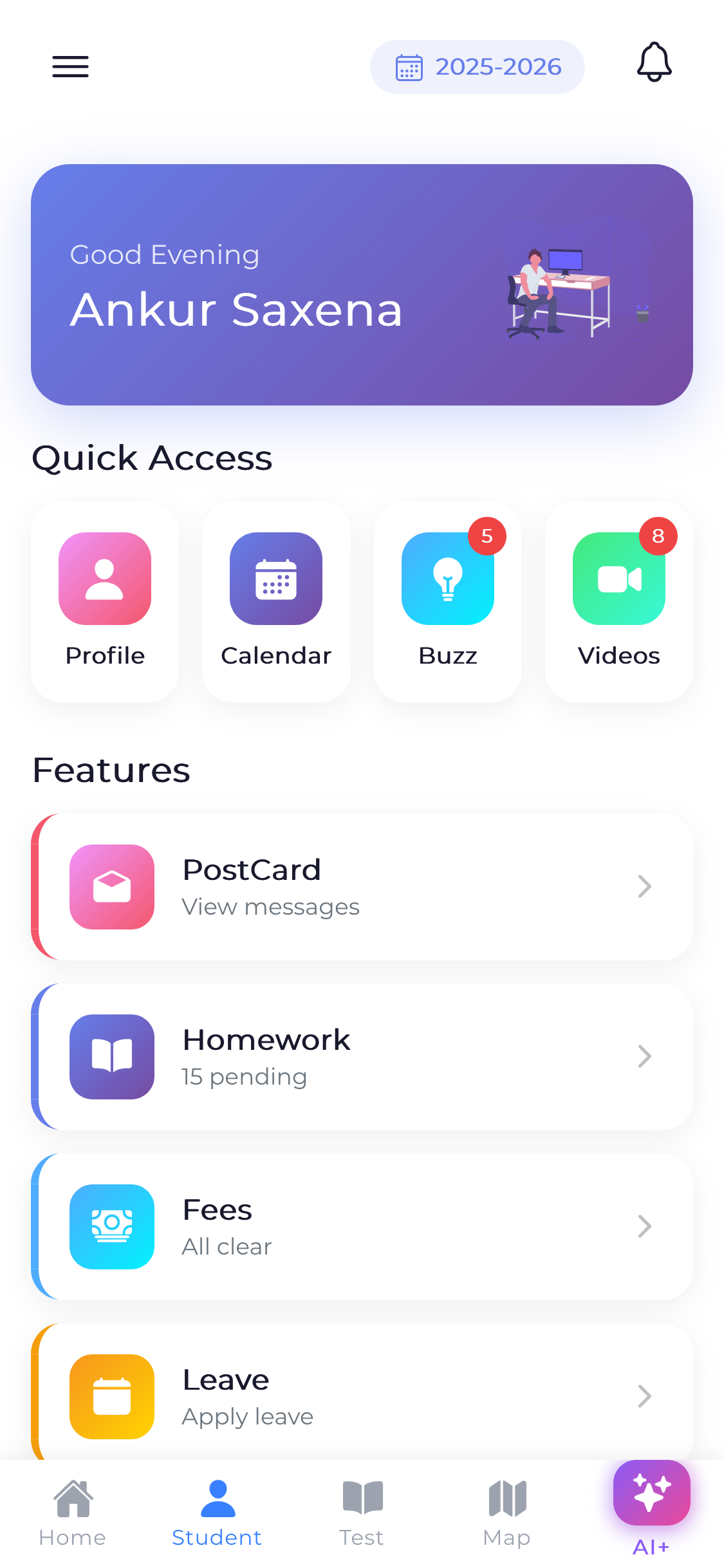
Task: Open the Profile quick access icon
Action: (104, 578)
